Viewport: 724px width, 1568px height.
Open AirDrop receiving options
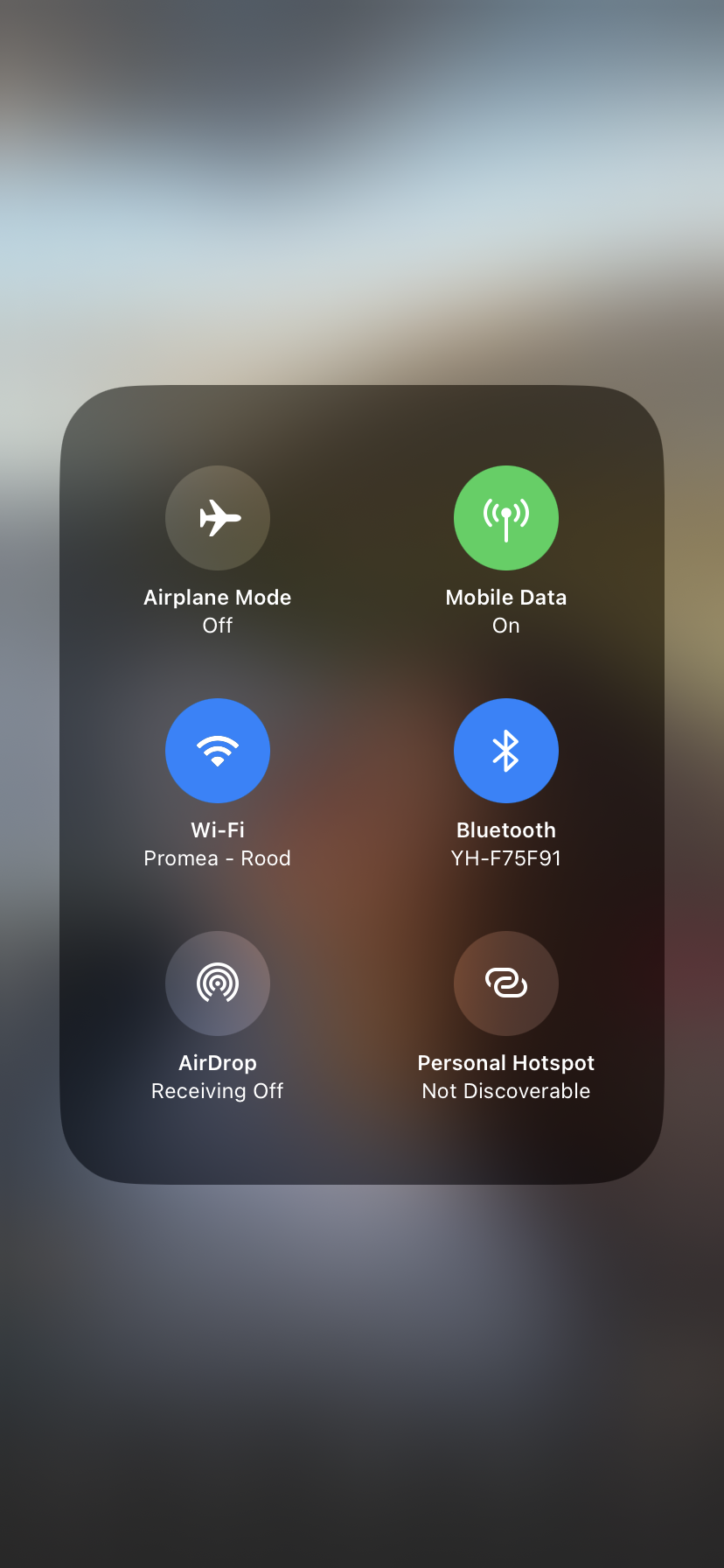click(218, 983)
